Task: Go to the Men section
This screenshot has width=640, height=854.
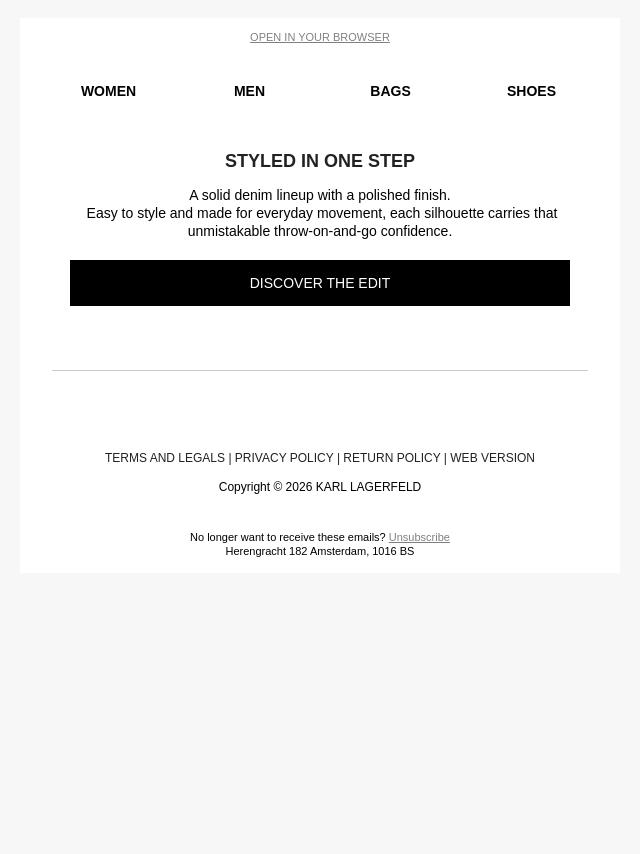Action: point(249,91)
